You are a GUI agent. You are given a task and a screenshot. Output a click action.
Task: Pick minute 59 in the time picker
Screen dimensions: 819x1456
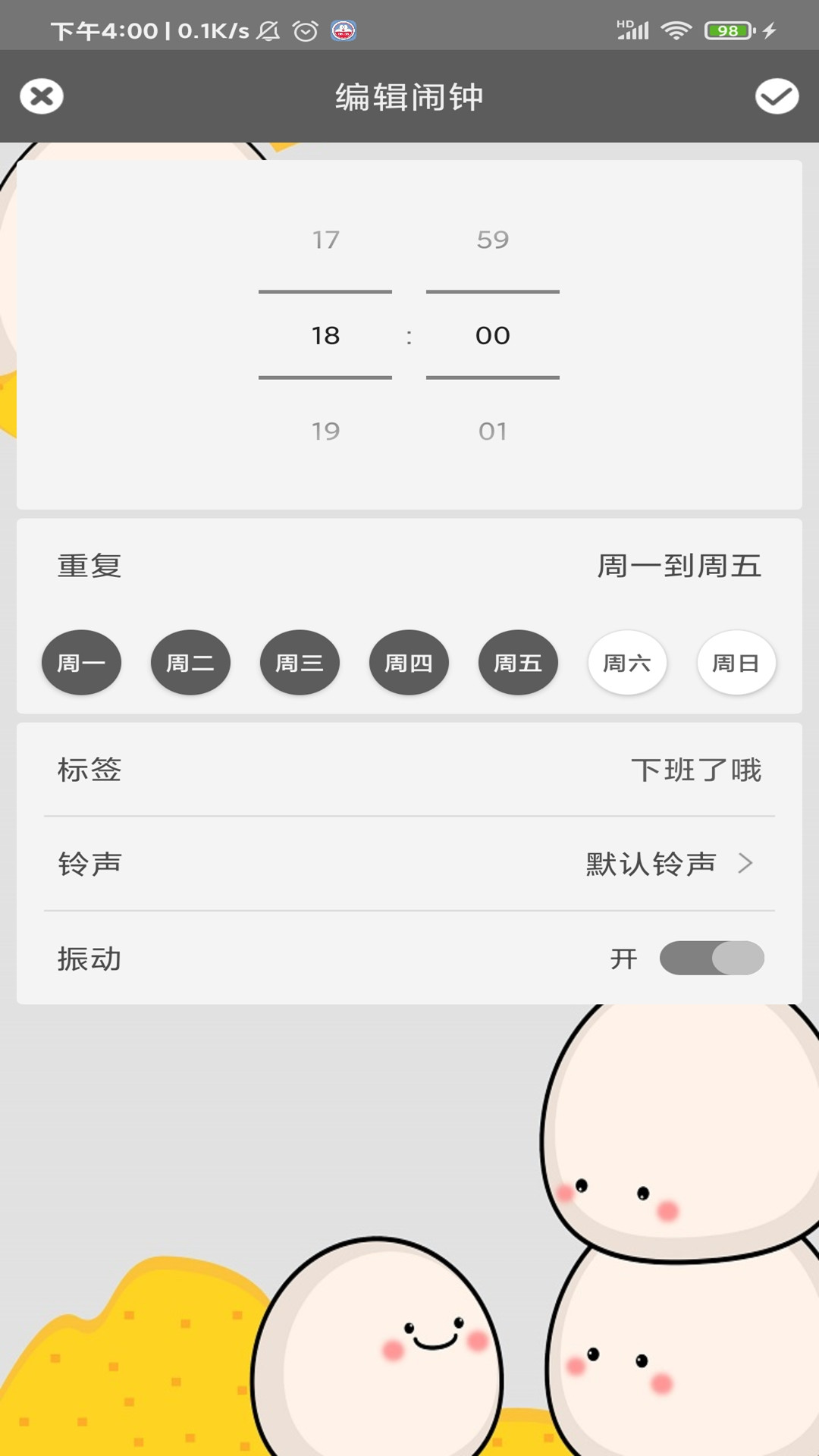(x=492, y=240)
